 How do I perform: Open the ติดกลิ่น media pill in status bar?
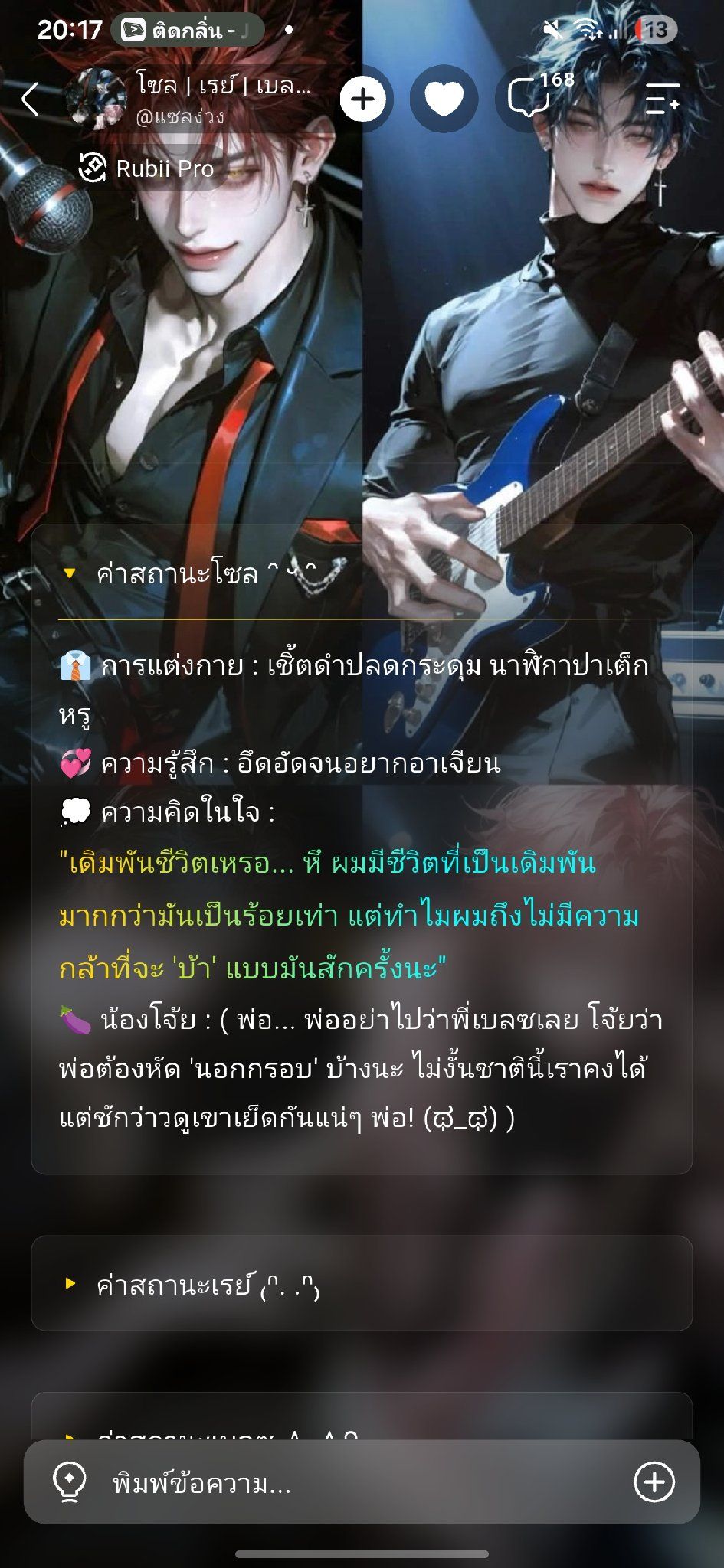(x=188, y=31)
